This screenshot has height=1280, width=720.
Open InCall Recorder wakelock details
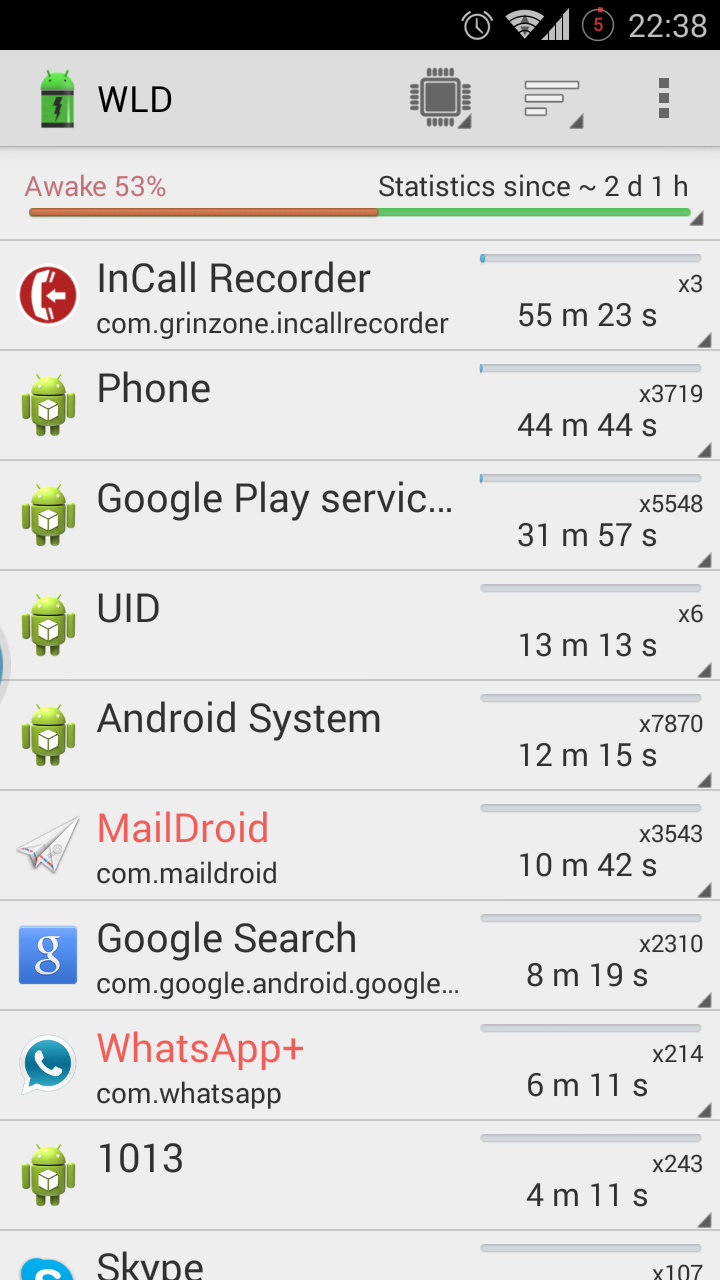pos(360,296)
